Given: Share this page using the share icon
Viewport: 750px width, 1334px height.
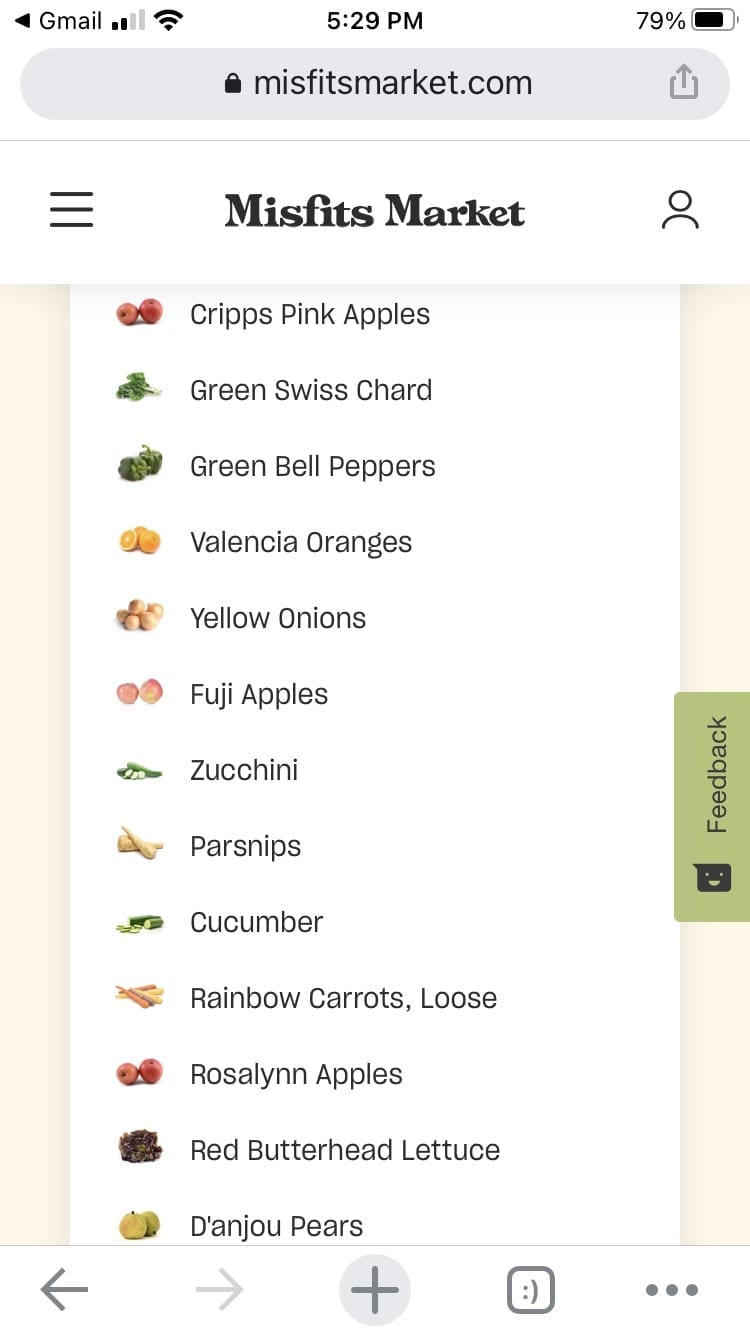Looking at the screenshot, I should [x=684, y=82].
